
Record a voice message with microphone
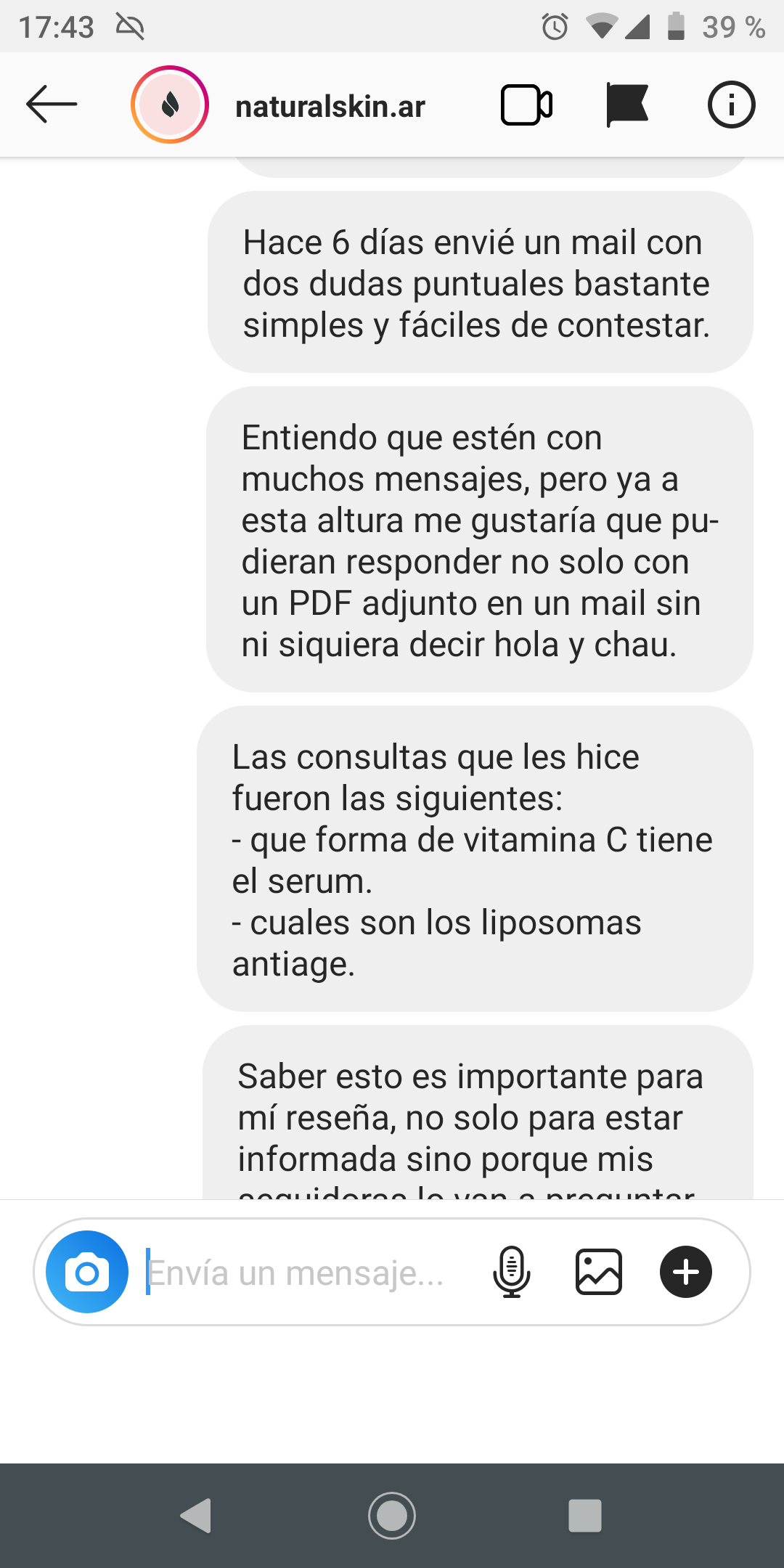pos(512,1272)
